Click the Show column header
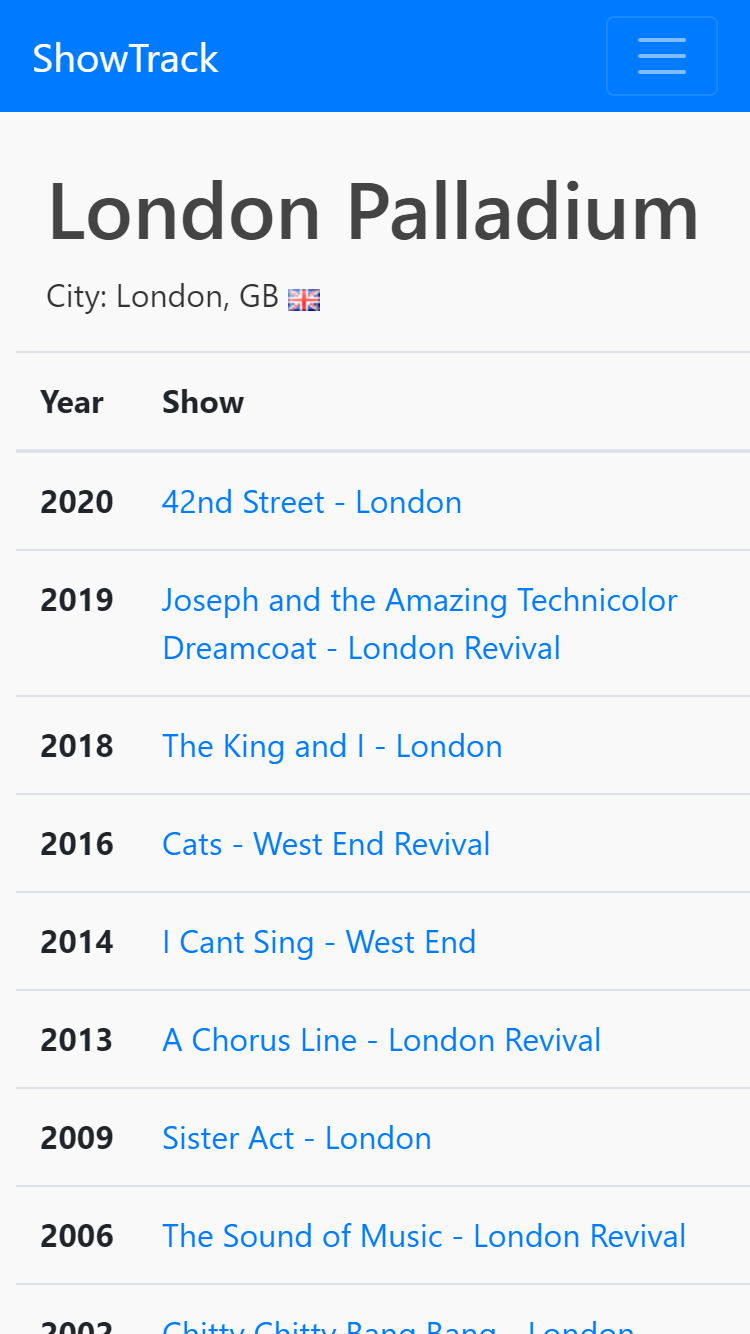The width and height of the screenshot is (750, 1334). [x=202, y=402]
